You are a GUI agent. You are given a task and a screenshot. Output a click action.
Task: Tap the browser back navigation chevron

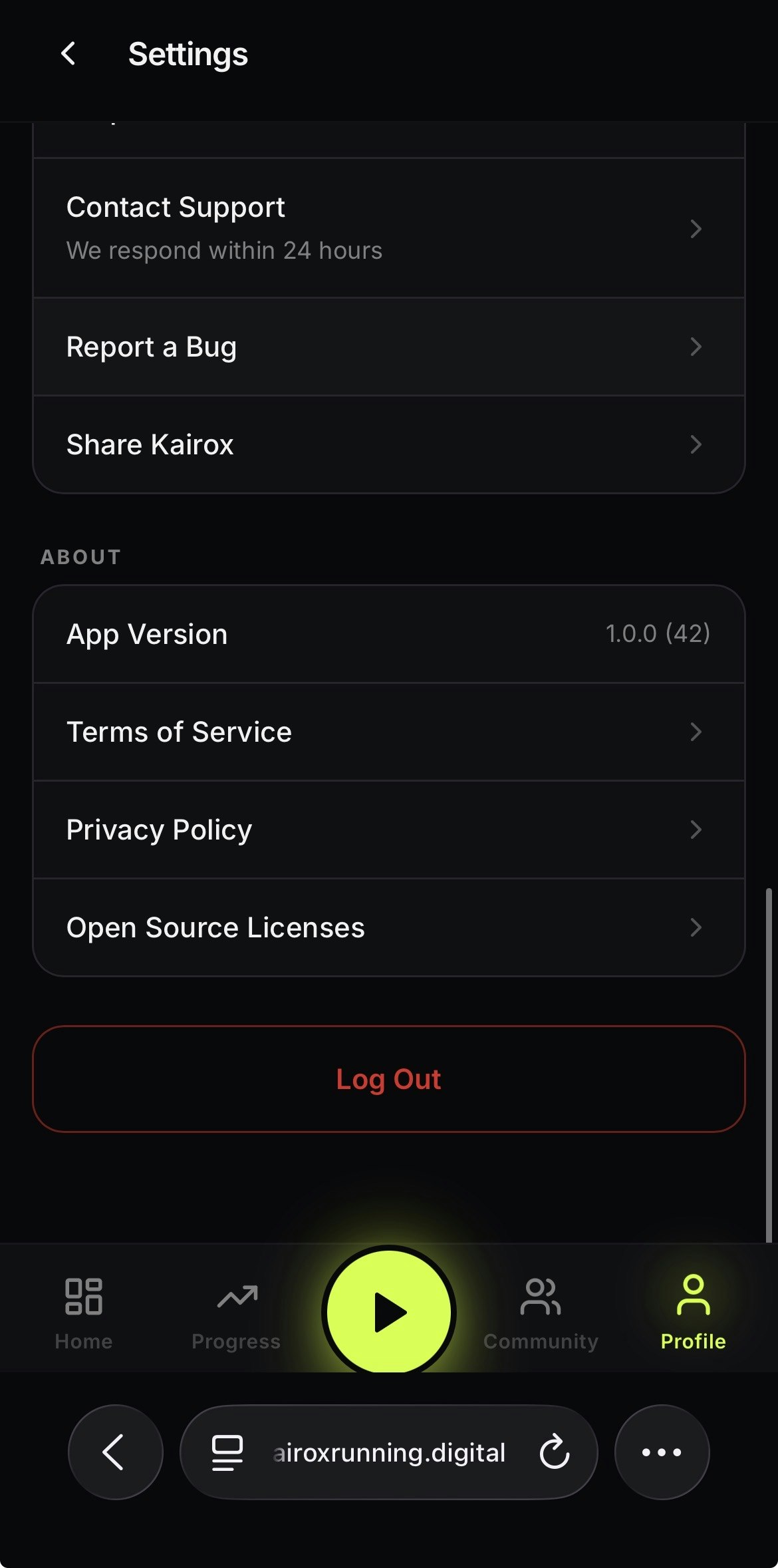click(x=115, y=1453)
